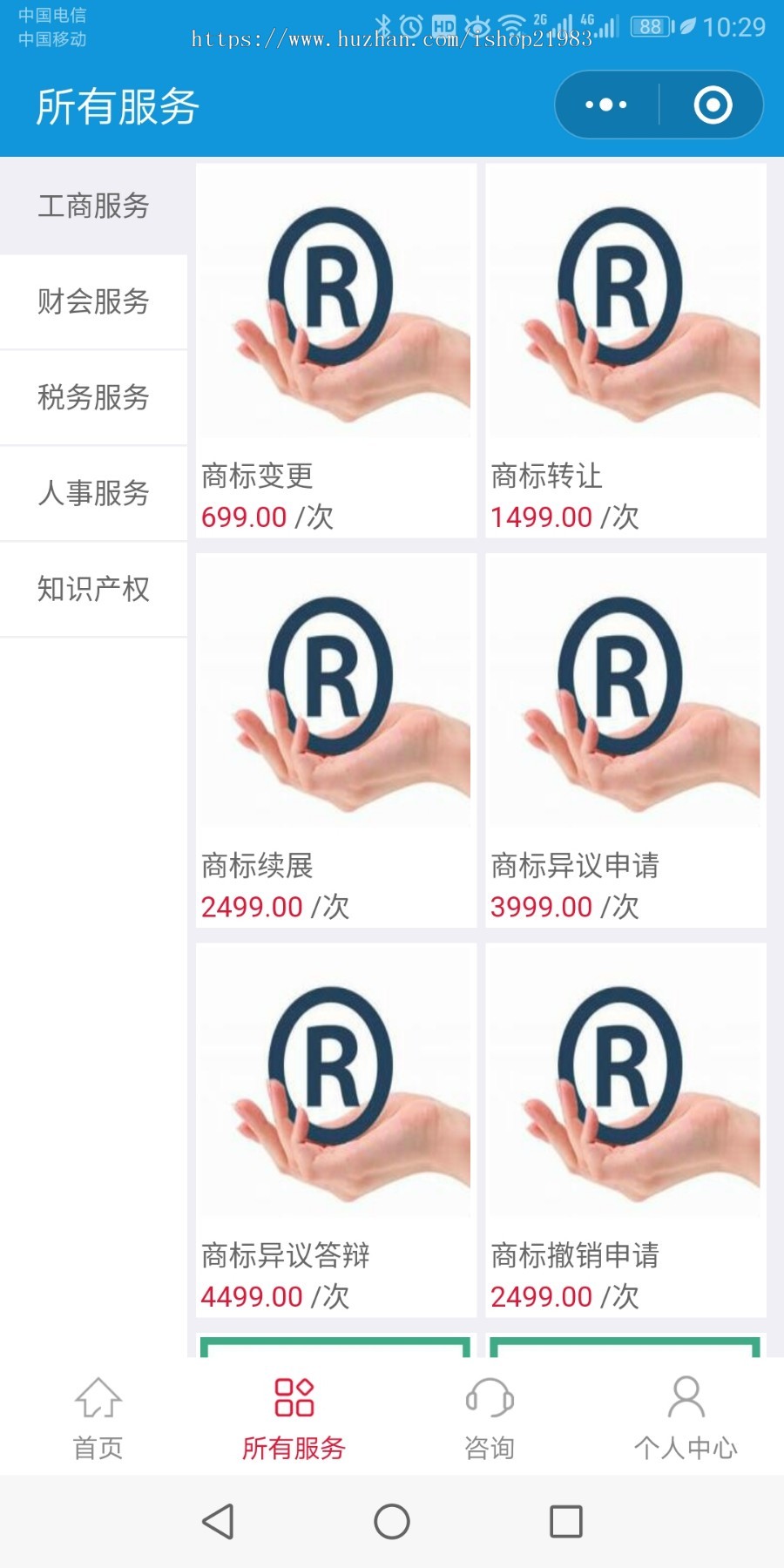Image resolution: width=784 pixels, height=1568 pixels.
Task: Switch to the 知识产权 category
Action: (x=92, y=589)
